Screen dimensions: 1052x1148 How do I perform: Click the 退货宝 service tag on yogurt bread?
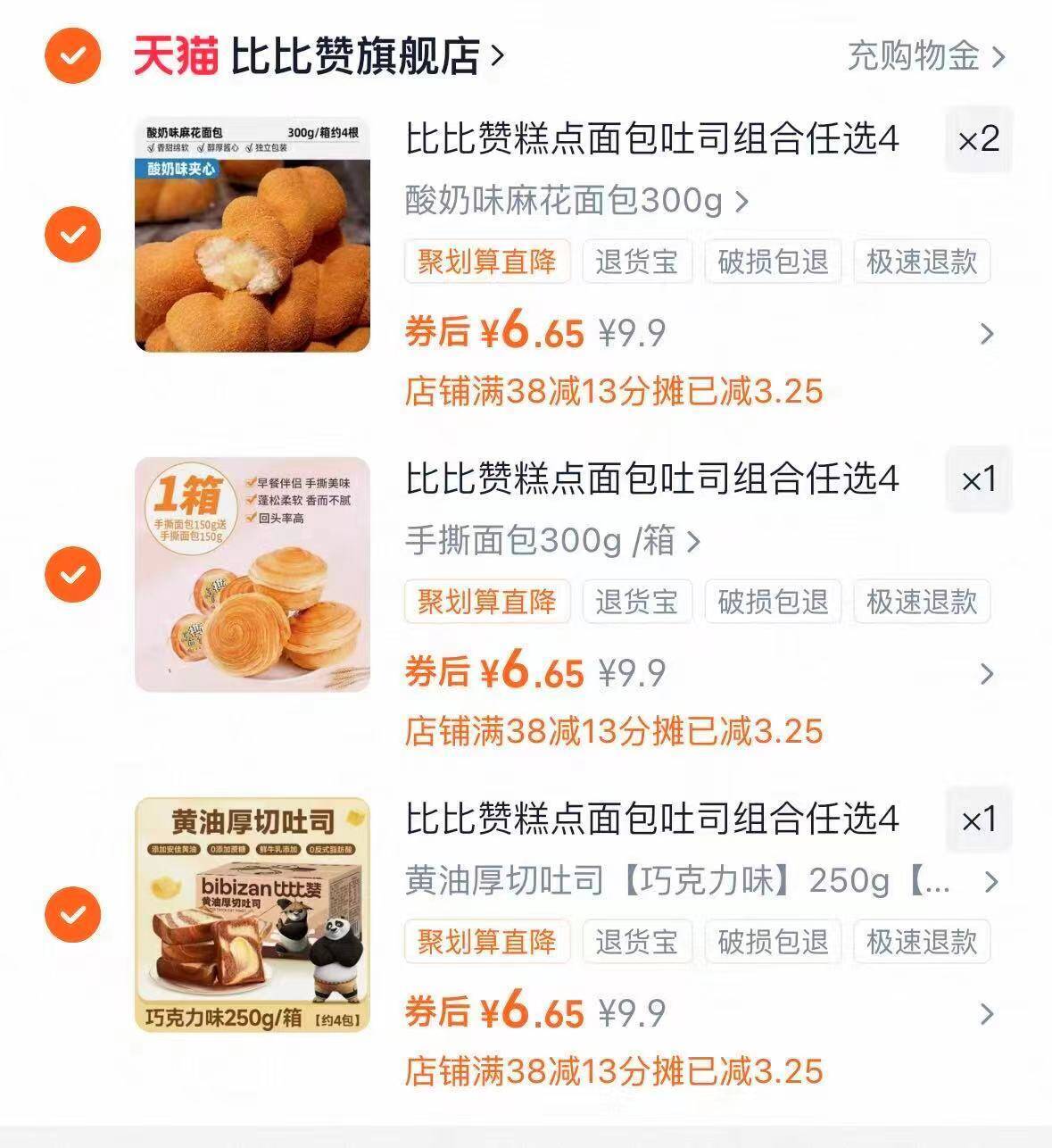pyautogui.click(x=637, y=262)
